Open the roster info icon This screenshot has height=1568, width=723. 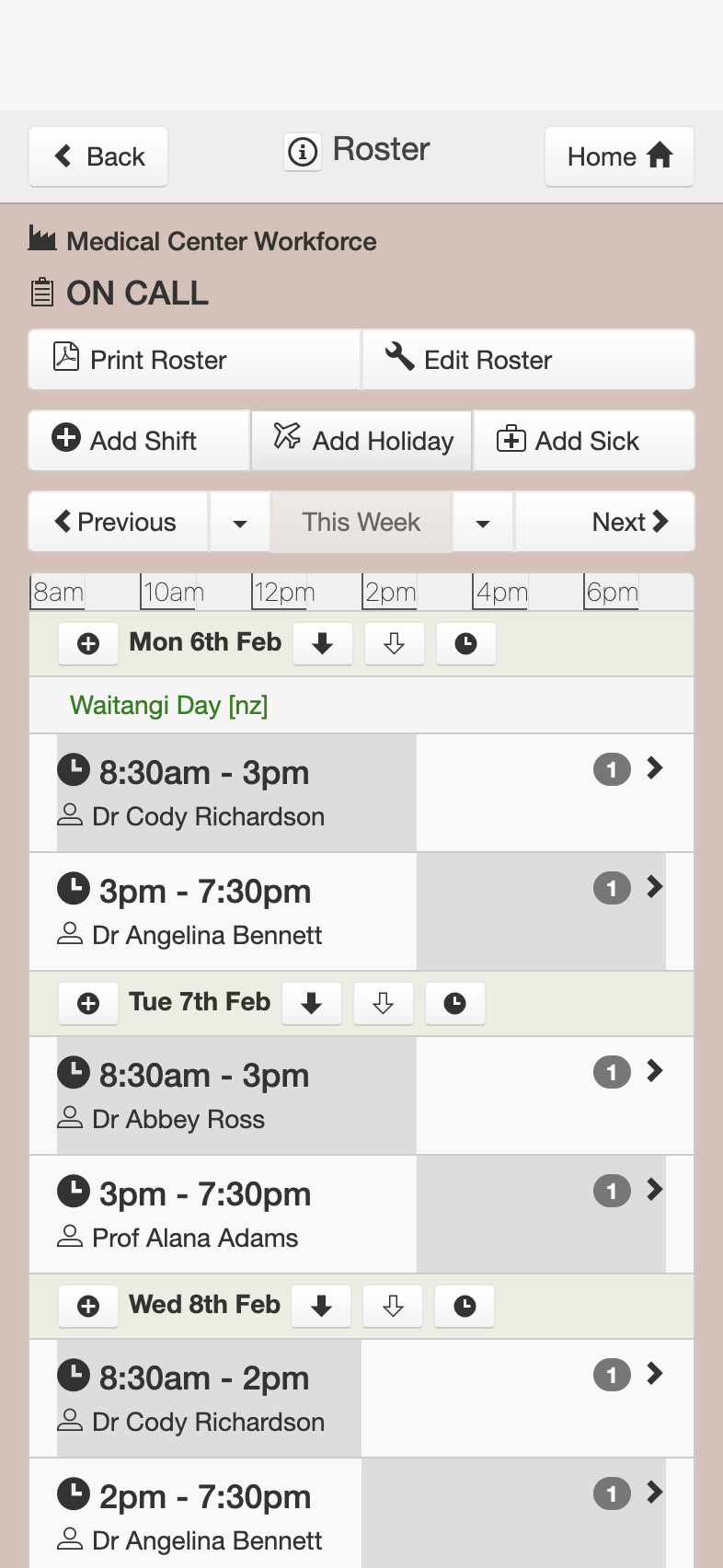pyautogui.click(x=303, y=151)
